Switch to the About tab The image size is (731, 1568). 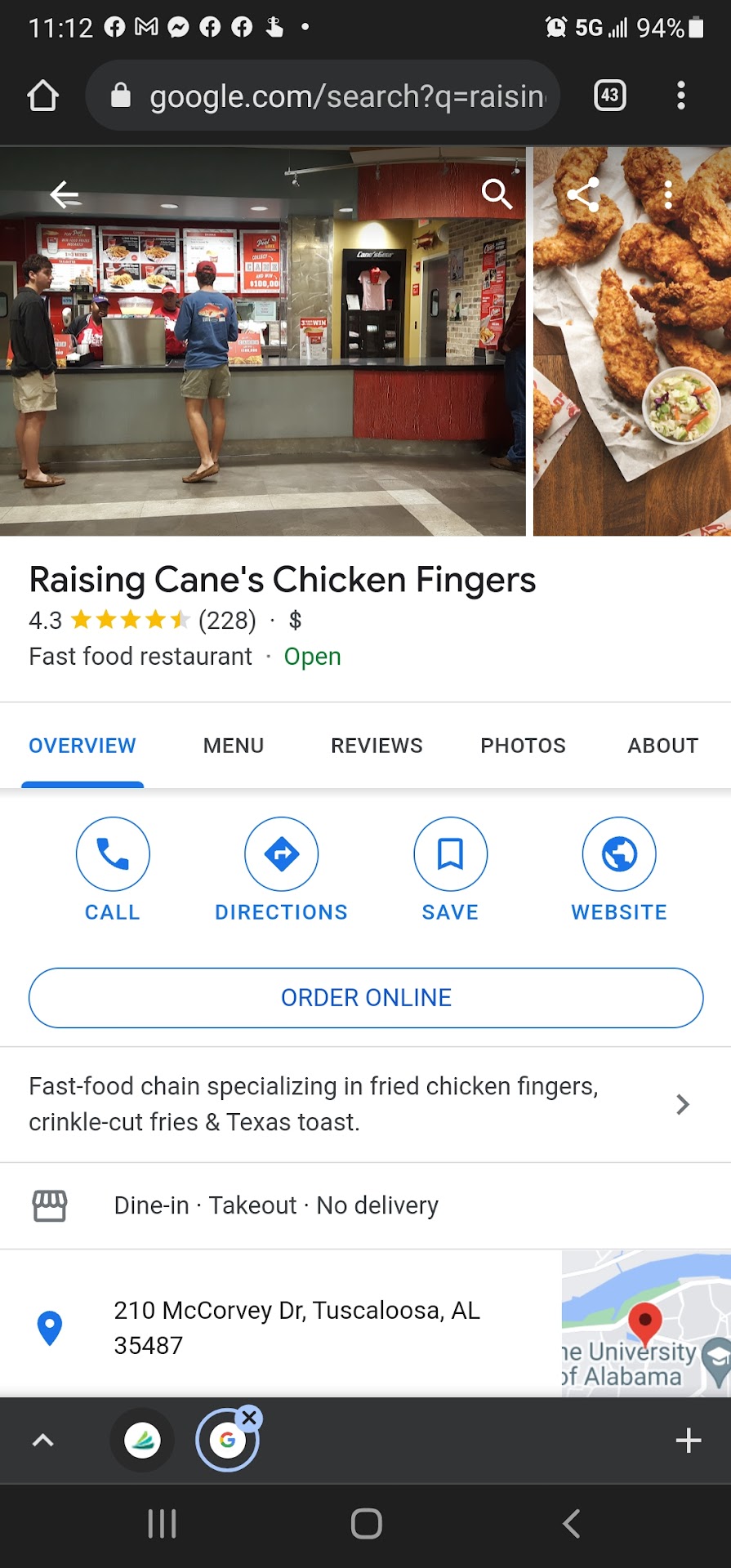tap(662, 746)
